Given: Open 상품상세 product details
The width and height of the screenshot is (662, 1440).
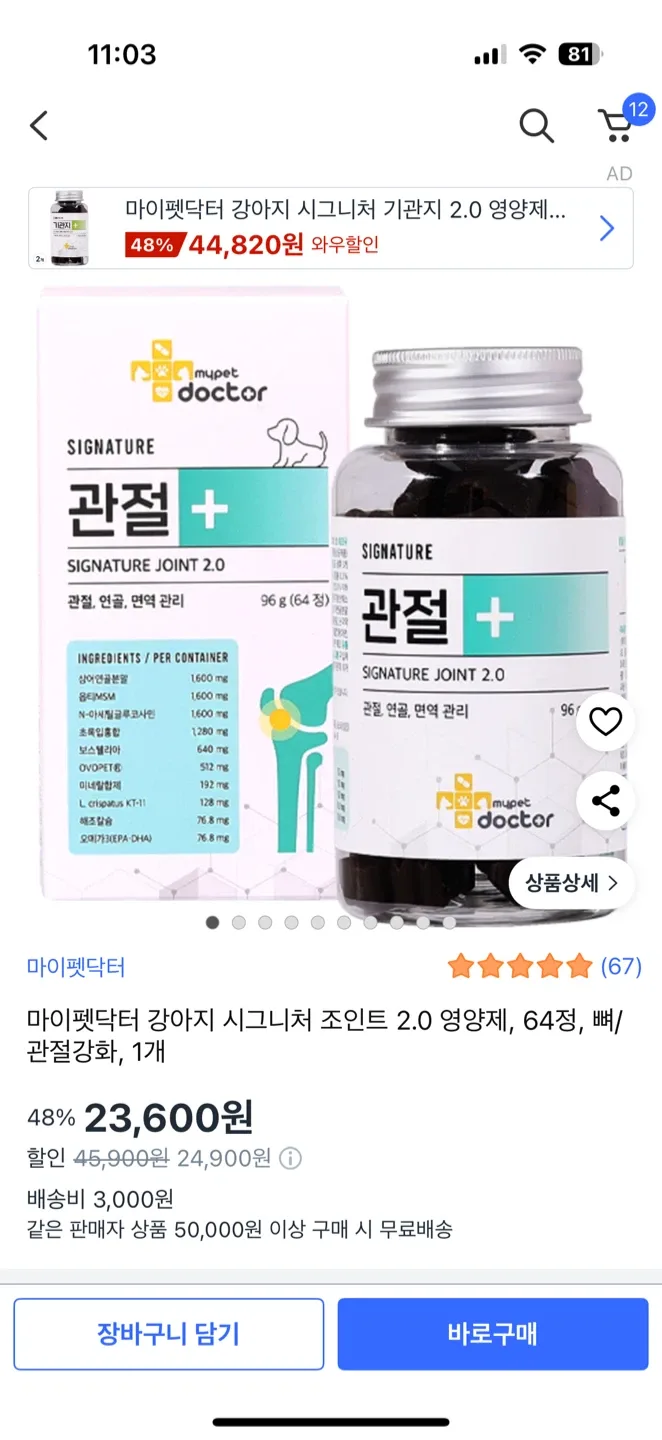Looking at the screenshot, I should [570, 883].
